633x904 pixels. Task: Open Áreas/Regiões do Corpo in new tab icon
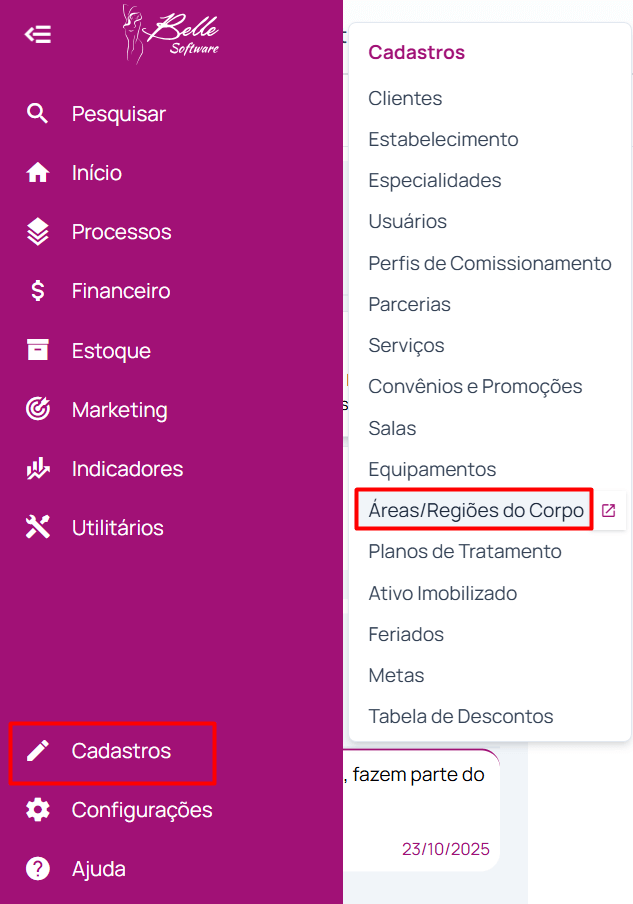(x=609, y=510)
